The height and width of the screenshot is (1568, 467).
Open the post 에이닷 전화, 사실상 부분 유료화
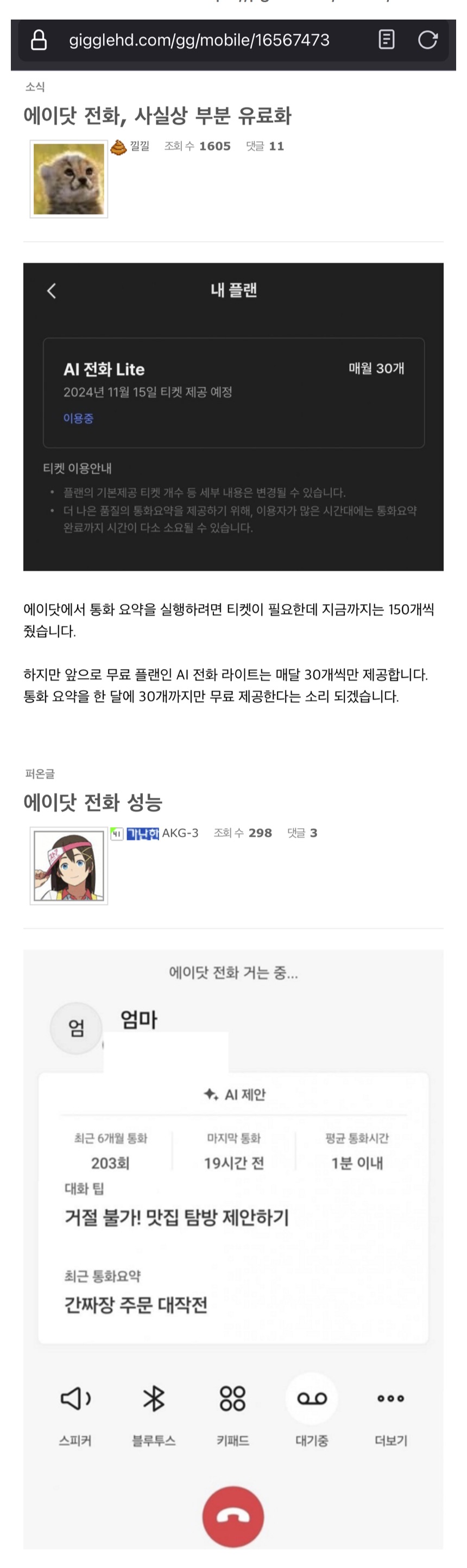coord(157,116)
